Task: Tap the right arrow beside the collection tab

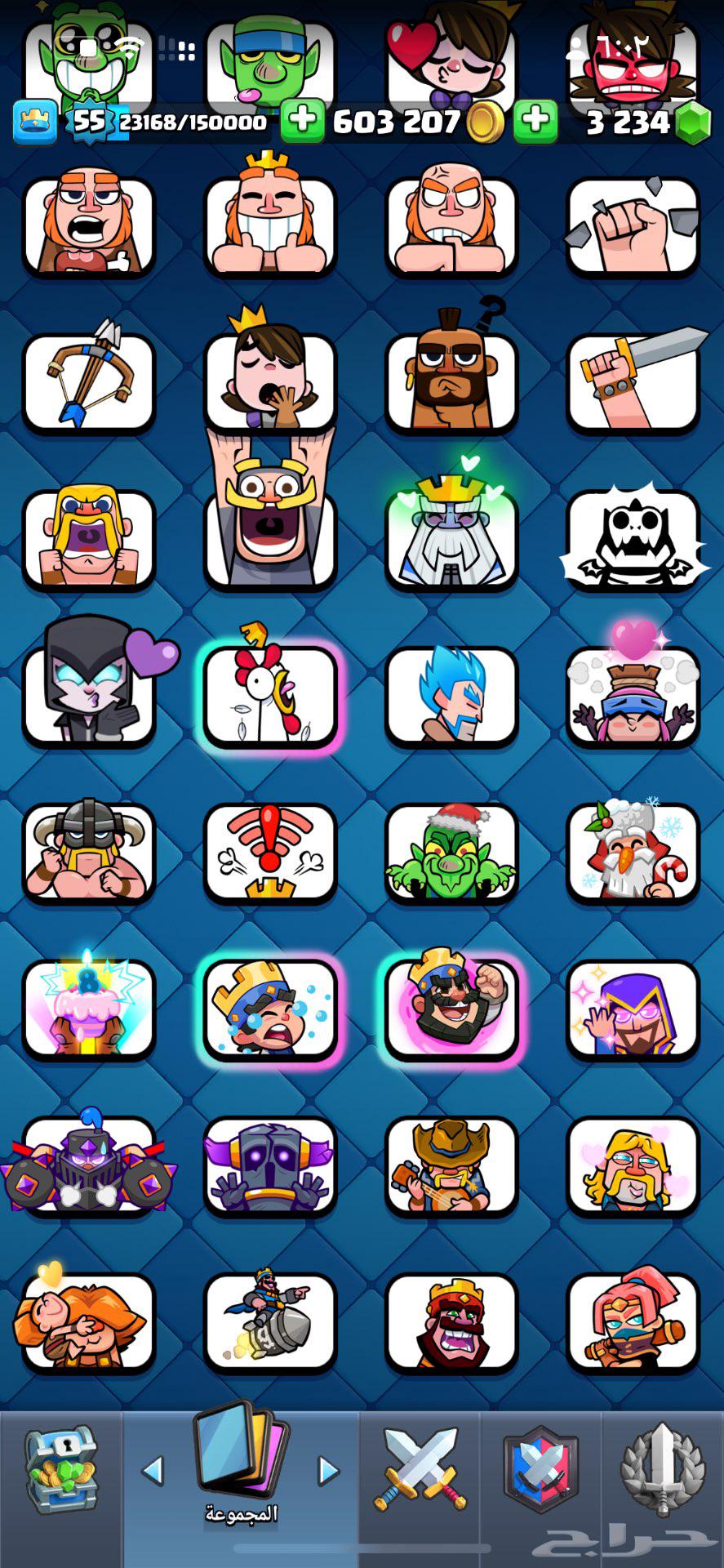Action: (x=328, y=1471)
